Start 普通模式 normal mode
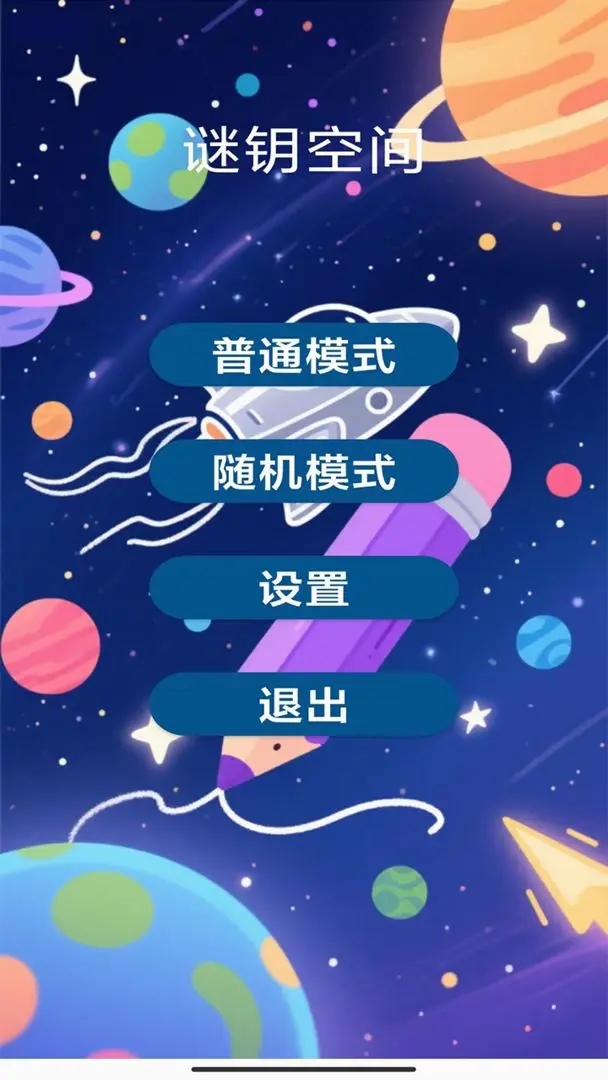 click(304, 355)
